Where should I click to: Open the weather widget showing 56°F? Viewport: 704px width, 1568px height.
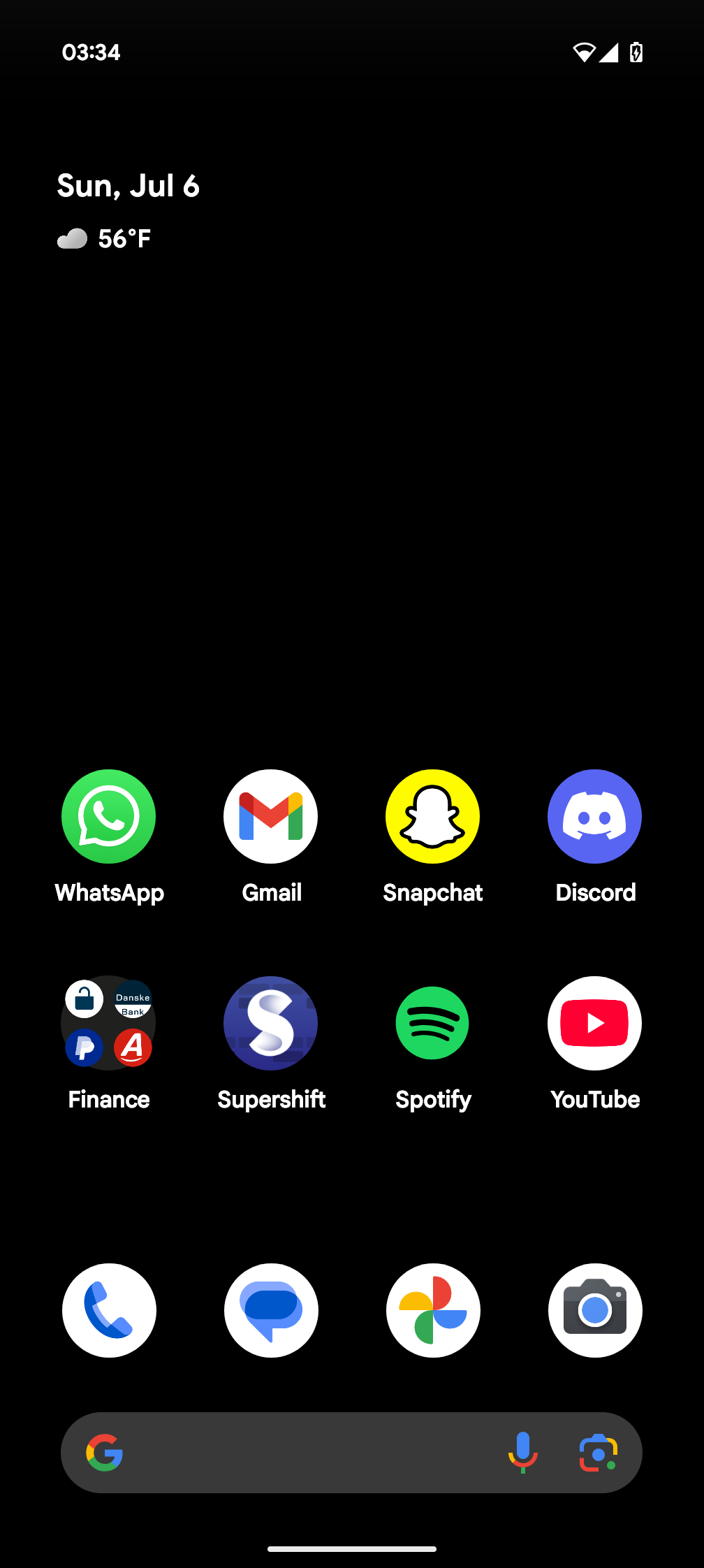pos(104,239)
